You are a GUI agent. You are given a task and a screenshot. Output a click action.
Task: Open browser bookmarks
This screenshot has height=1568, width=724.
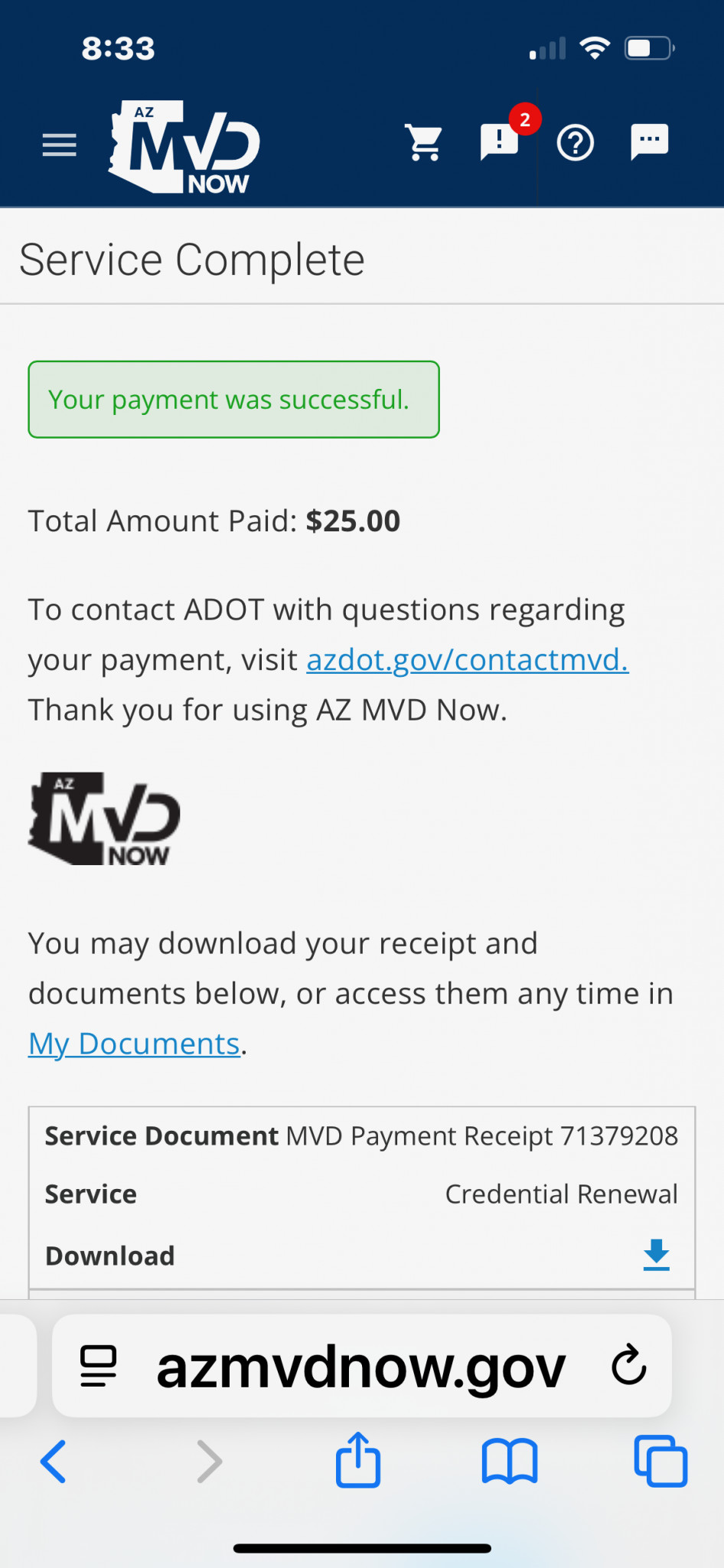point(510,1462)
